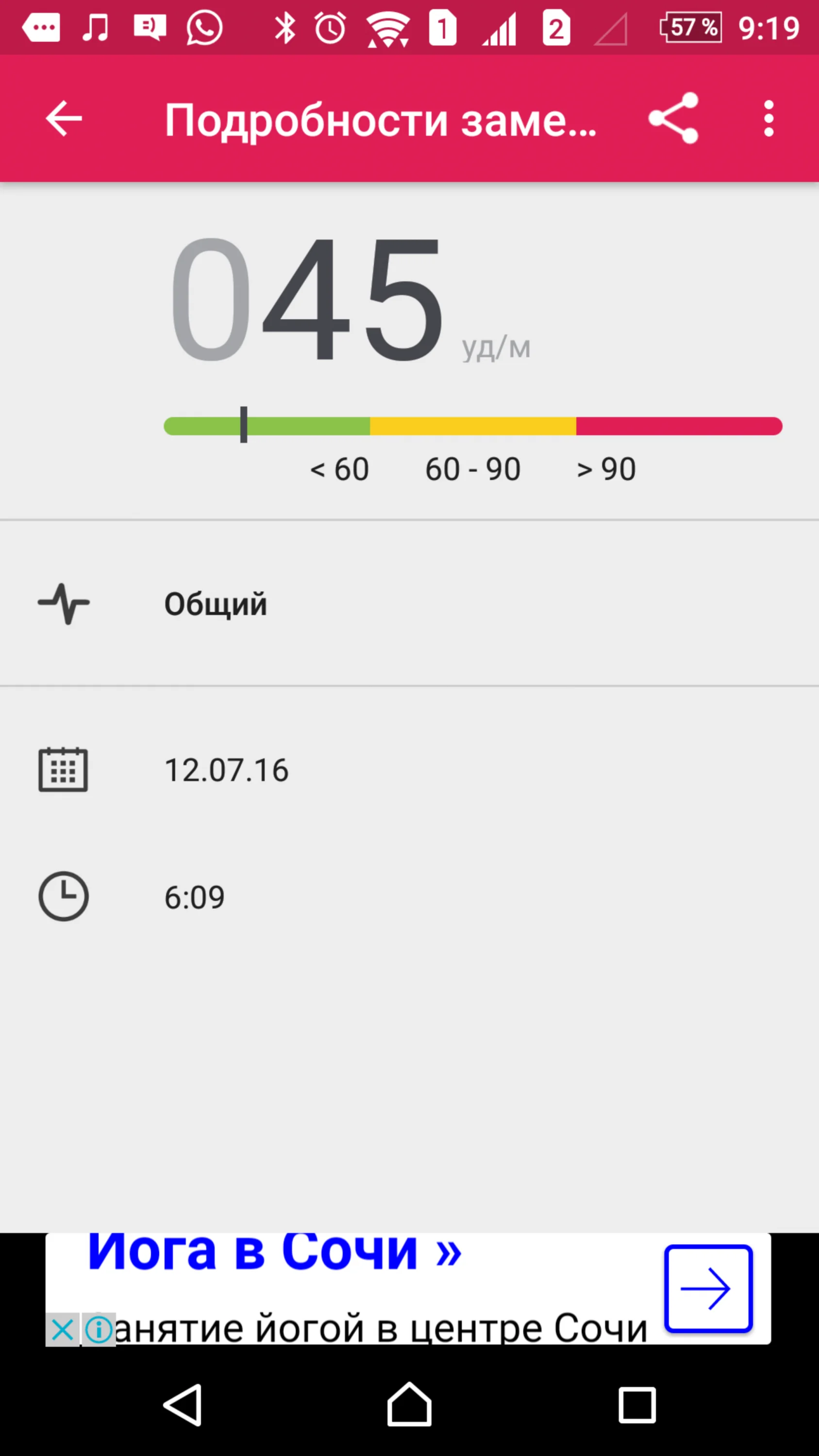Go to the system home screen
The height and width of the screenshot is (1456, 819).
point(409,1404)
